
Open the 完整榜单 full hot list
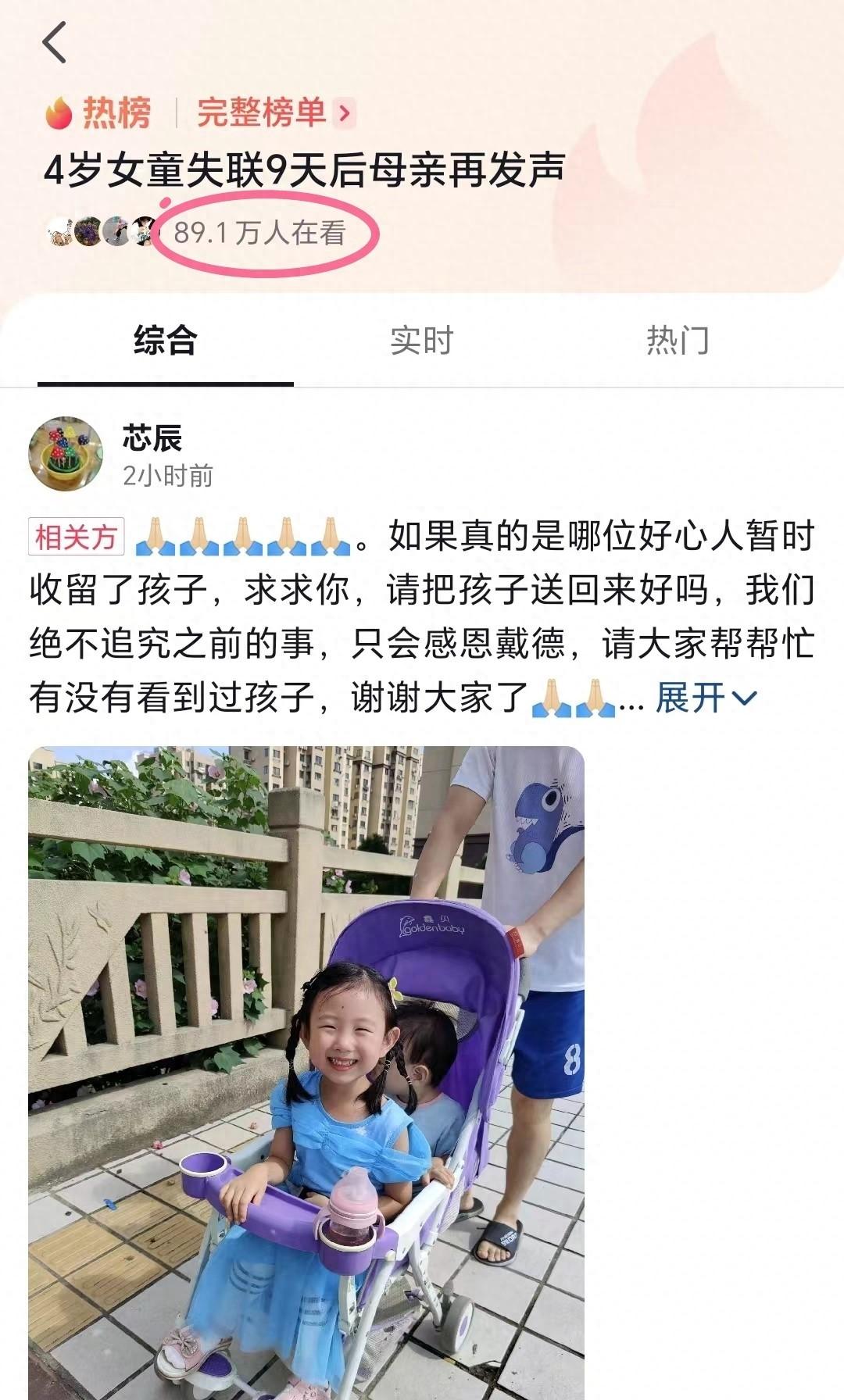277,112
